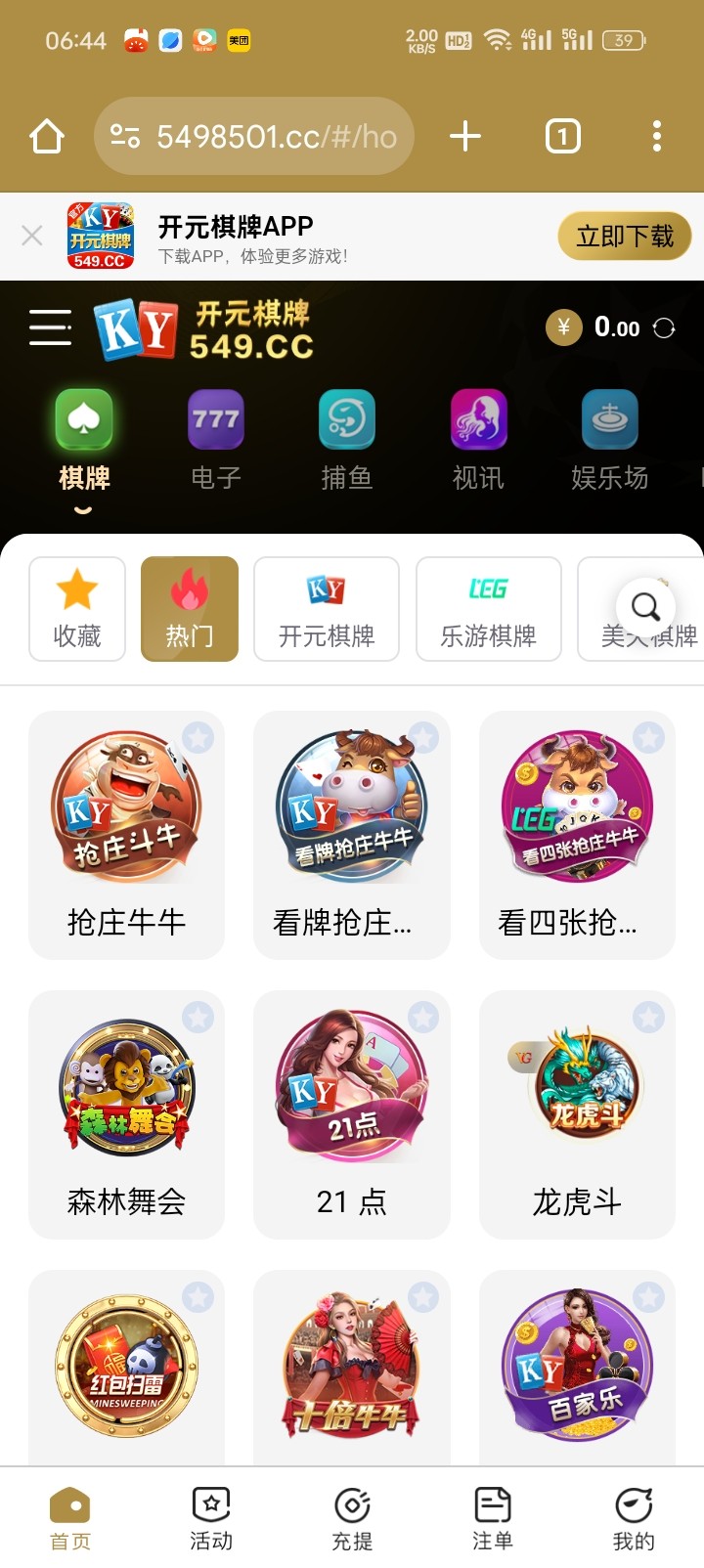704x1568 pixels.
Task: Go to the 活动 tab
Action: click(211, 1518)
